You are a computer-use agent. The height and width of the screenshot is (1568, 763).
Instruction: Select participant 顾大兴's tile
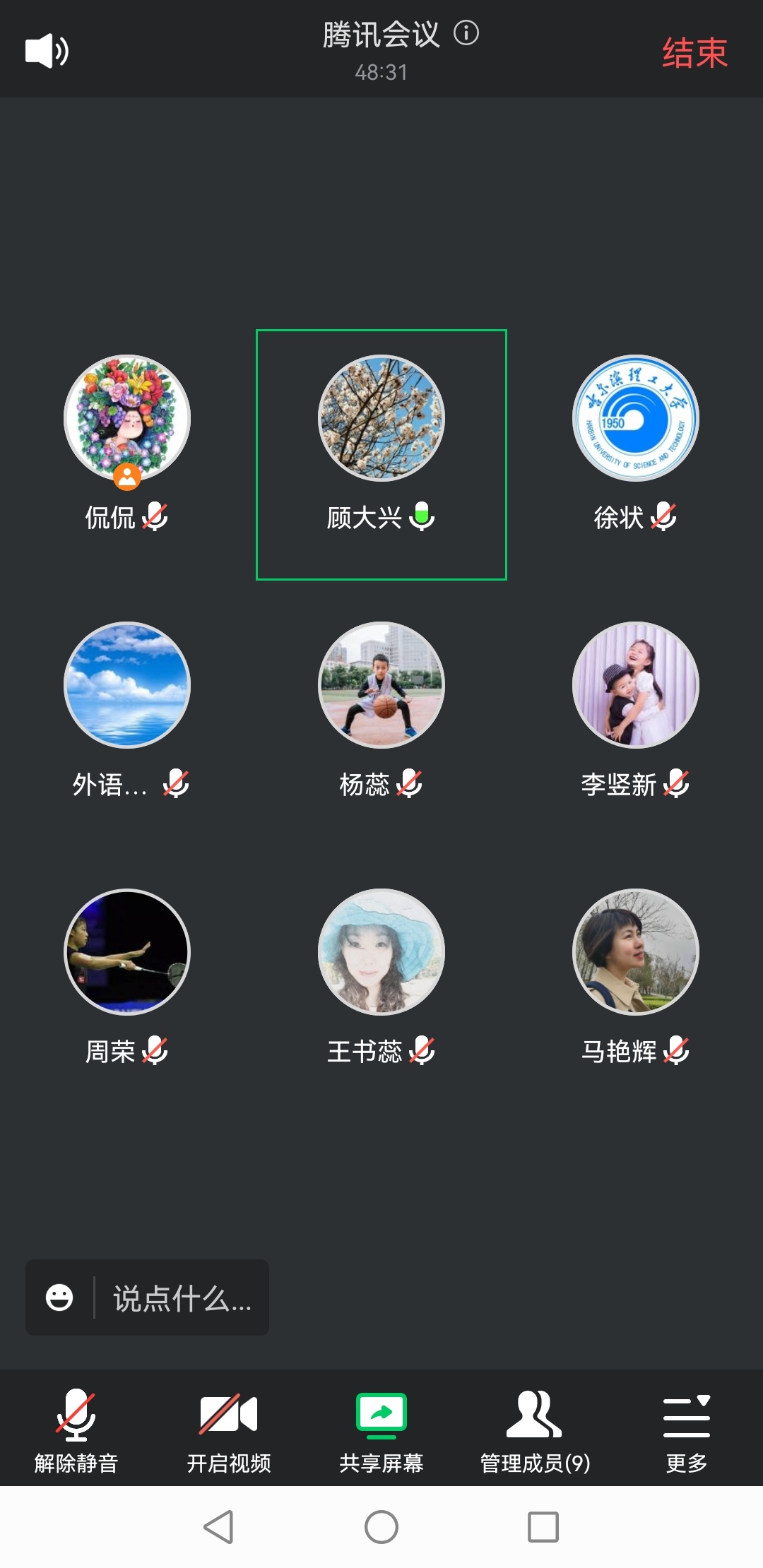[x=381, y=418]
